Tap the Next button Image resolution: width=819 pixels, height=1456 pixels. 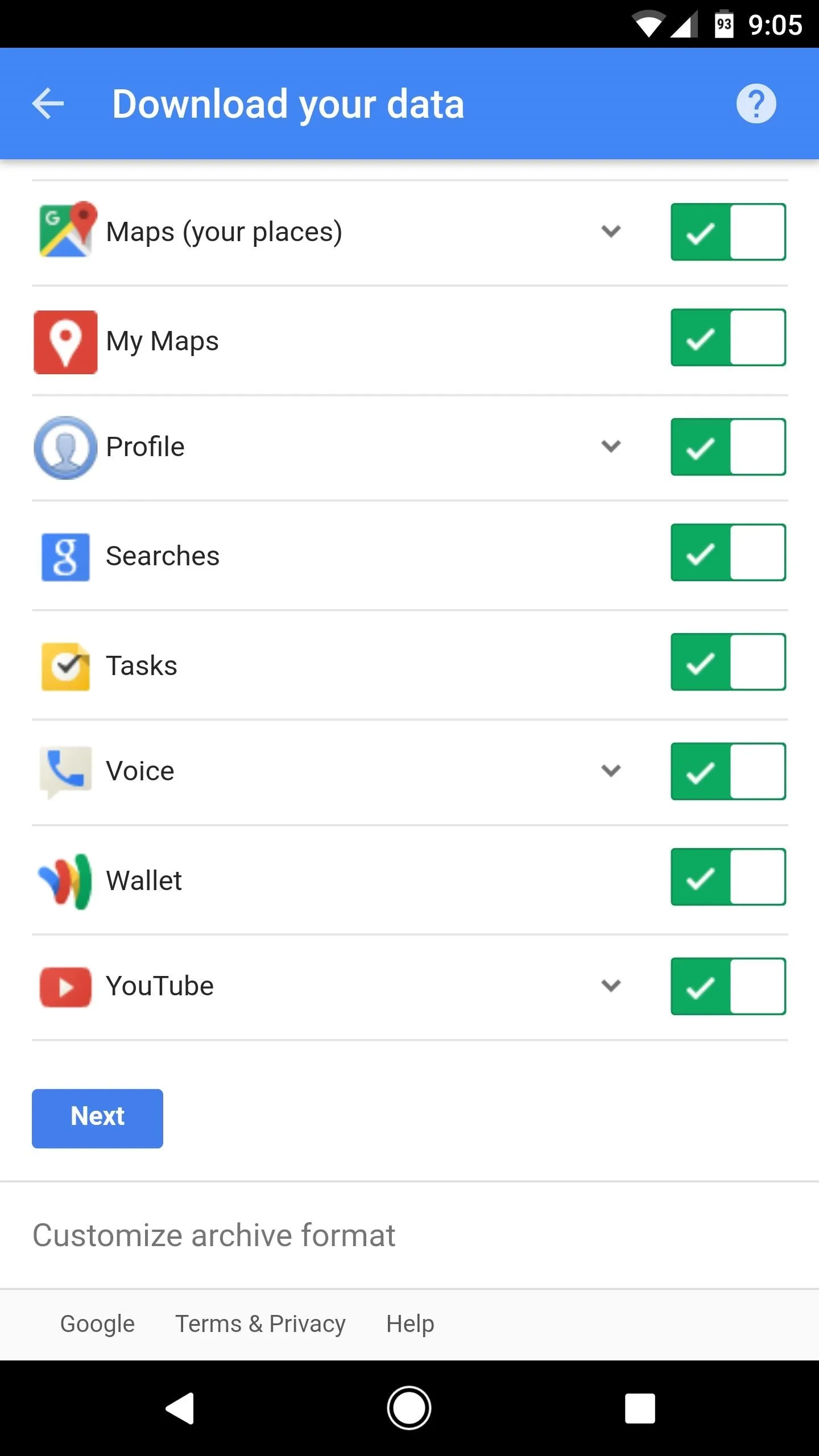(97, 1118)
